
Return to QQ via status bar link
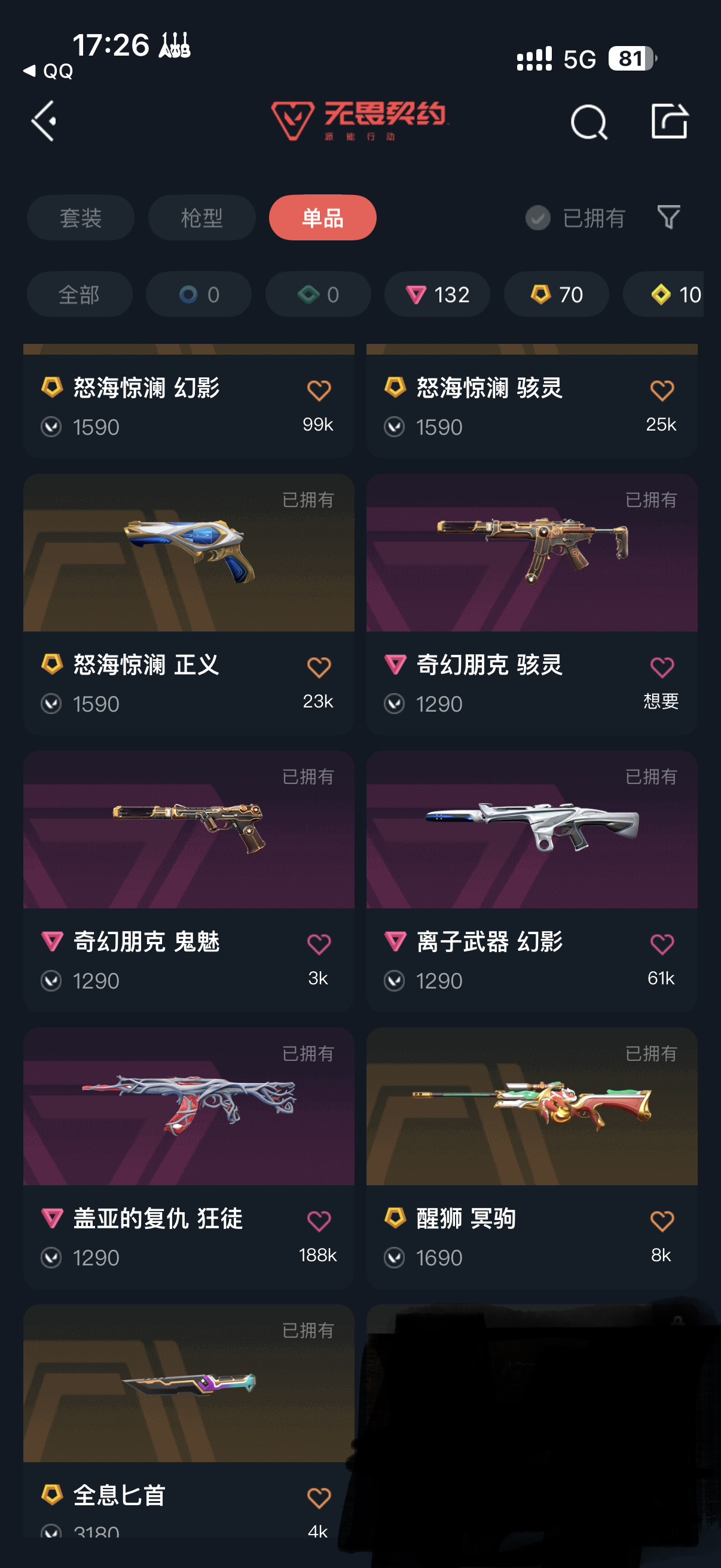48,71
